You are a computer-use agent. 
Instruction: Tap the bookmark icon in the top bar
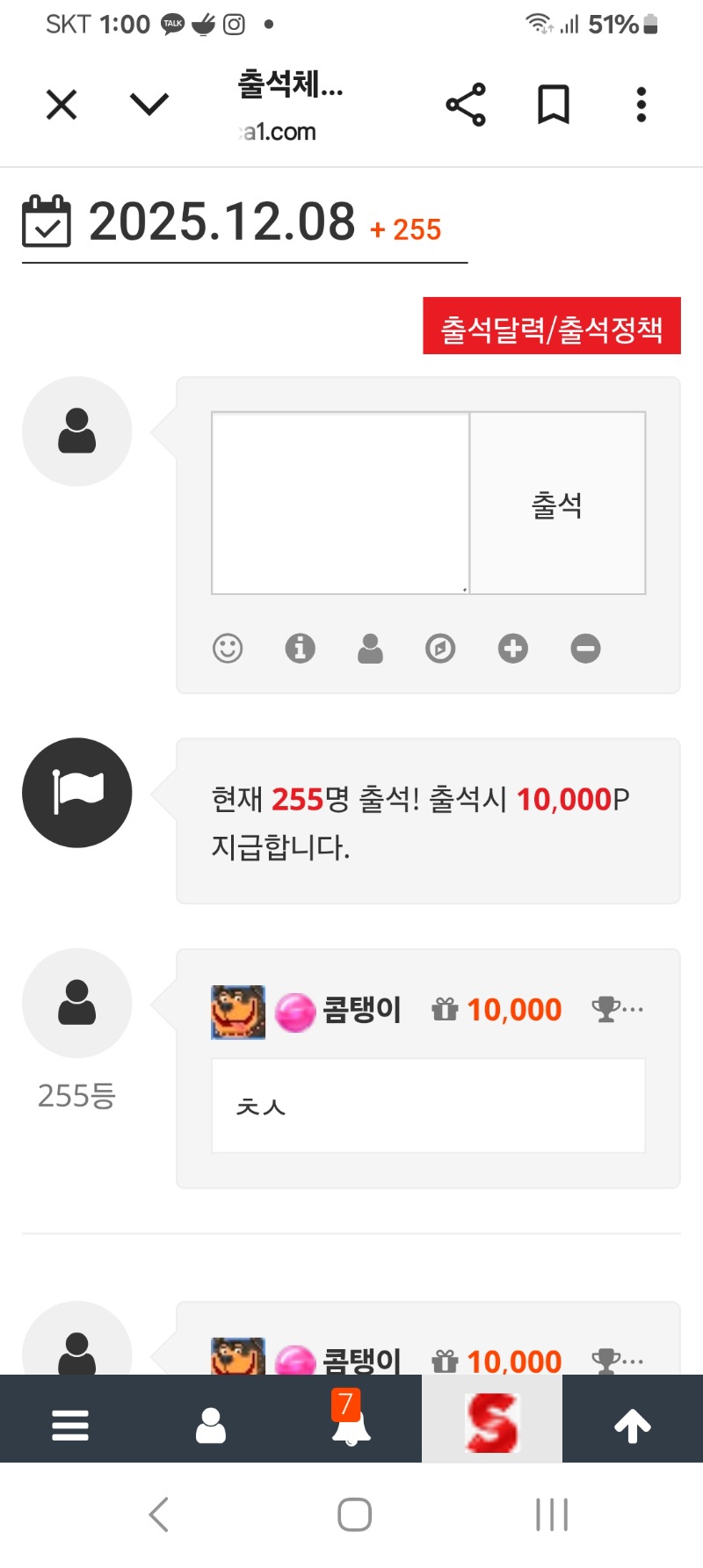coord(554,103)
